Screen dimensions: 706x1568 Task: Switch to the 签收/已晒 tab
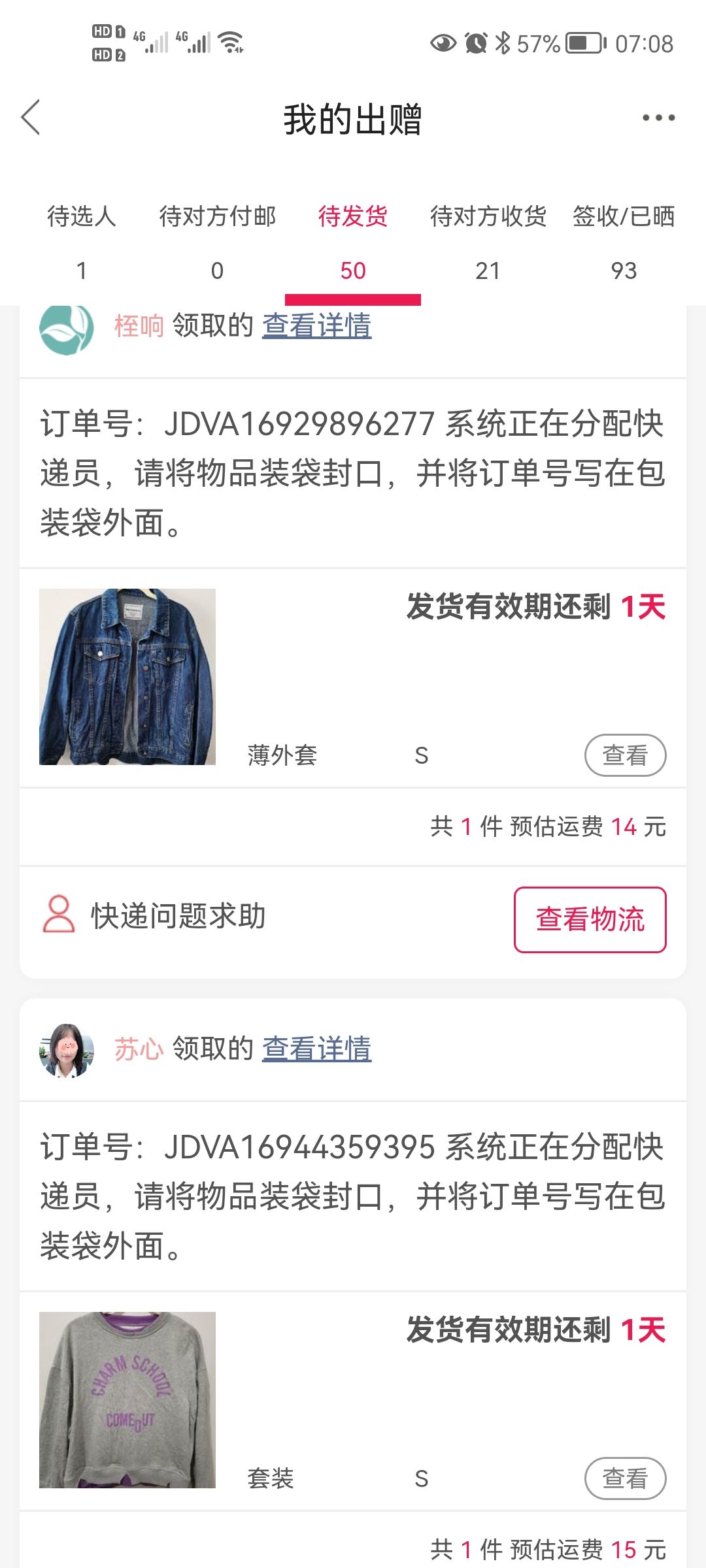click(624, 243)
